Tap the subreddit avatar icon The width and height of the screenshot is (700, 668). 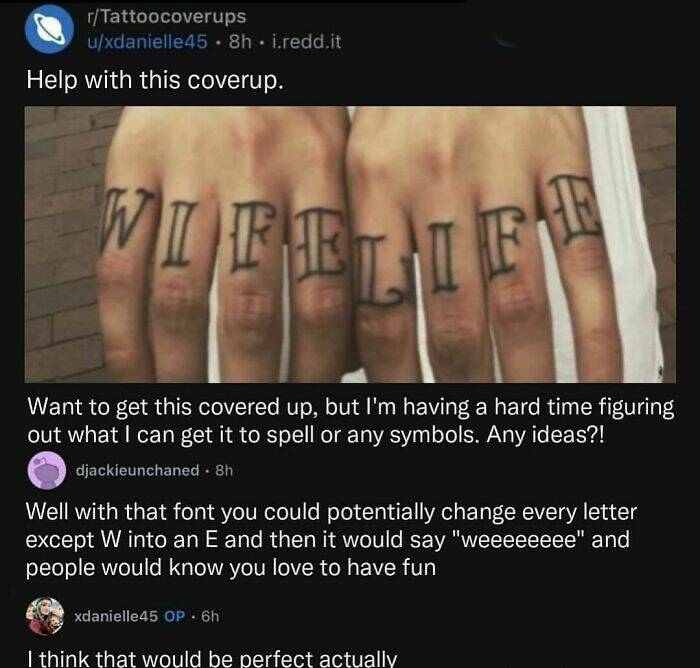(x=44, y=31)
